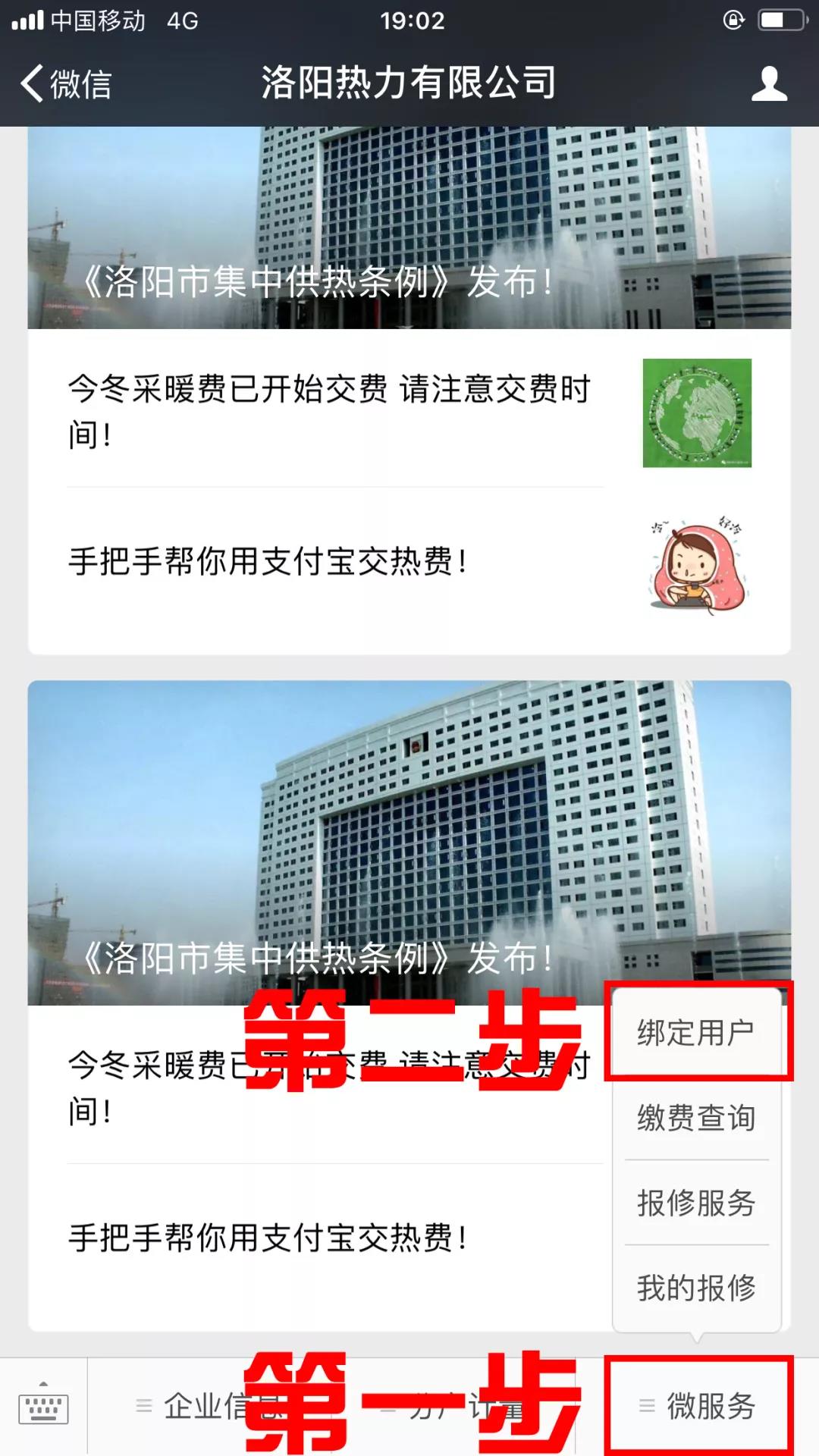Switch to keyboard input mode
Viewport: 819px width, 1456px height.
(43, 1407)
